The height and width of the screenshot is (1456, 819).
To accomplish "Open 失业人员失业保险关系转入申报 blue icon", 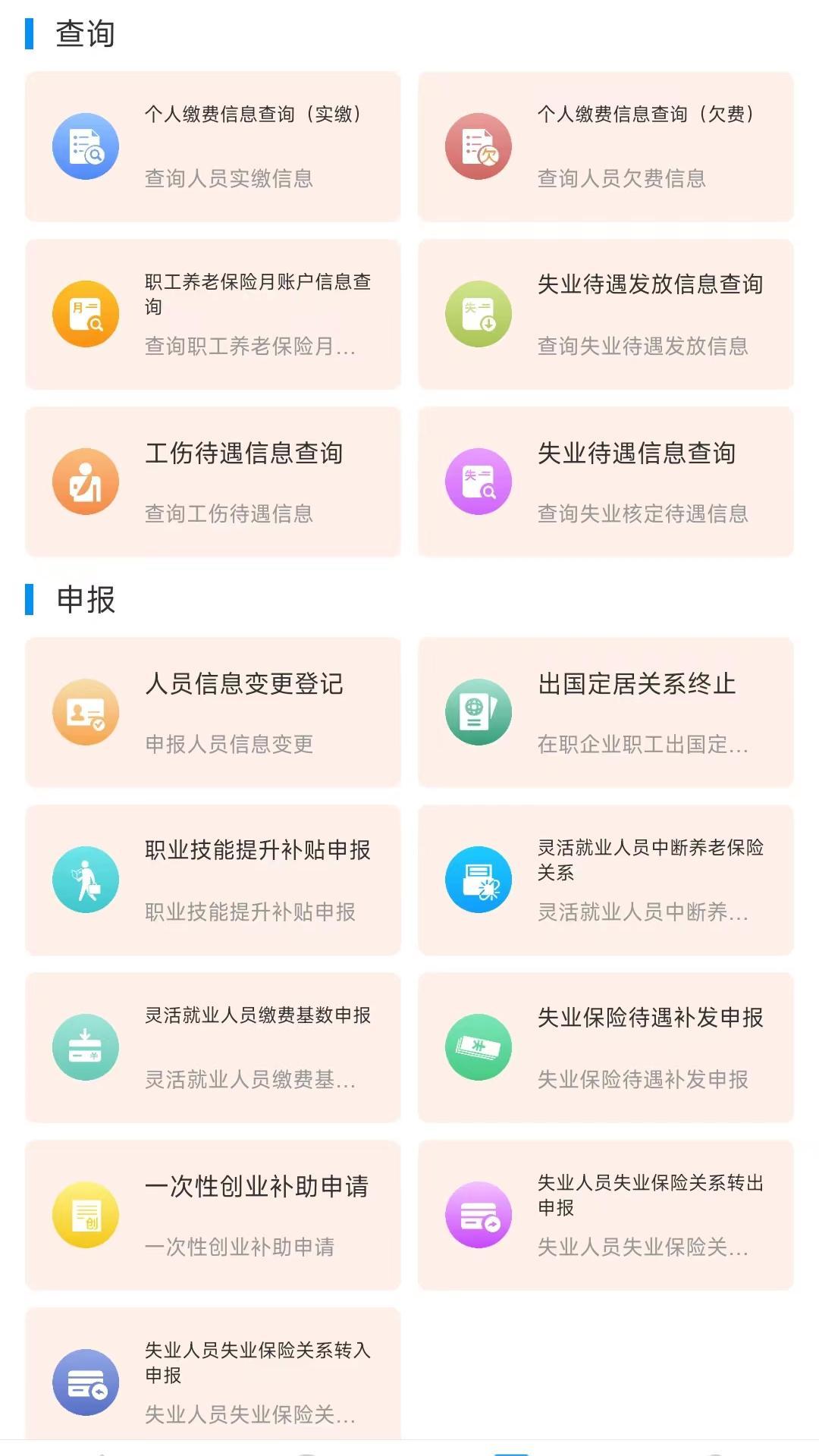I will (x=86, y=1382).
